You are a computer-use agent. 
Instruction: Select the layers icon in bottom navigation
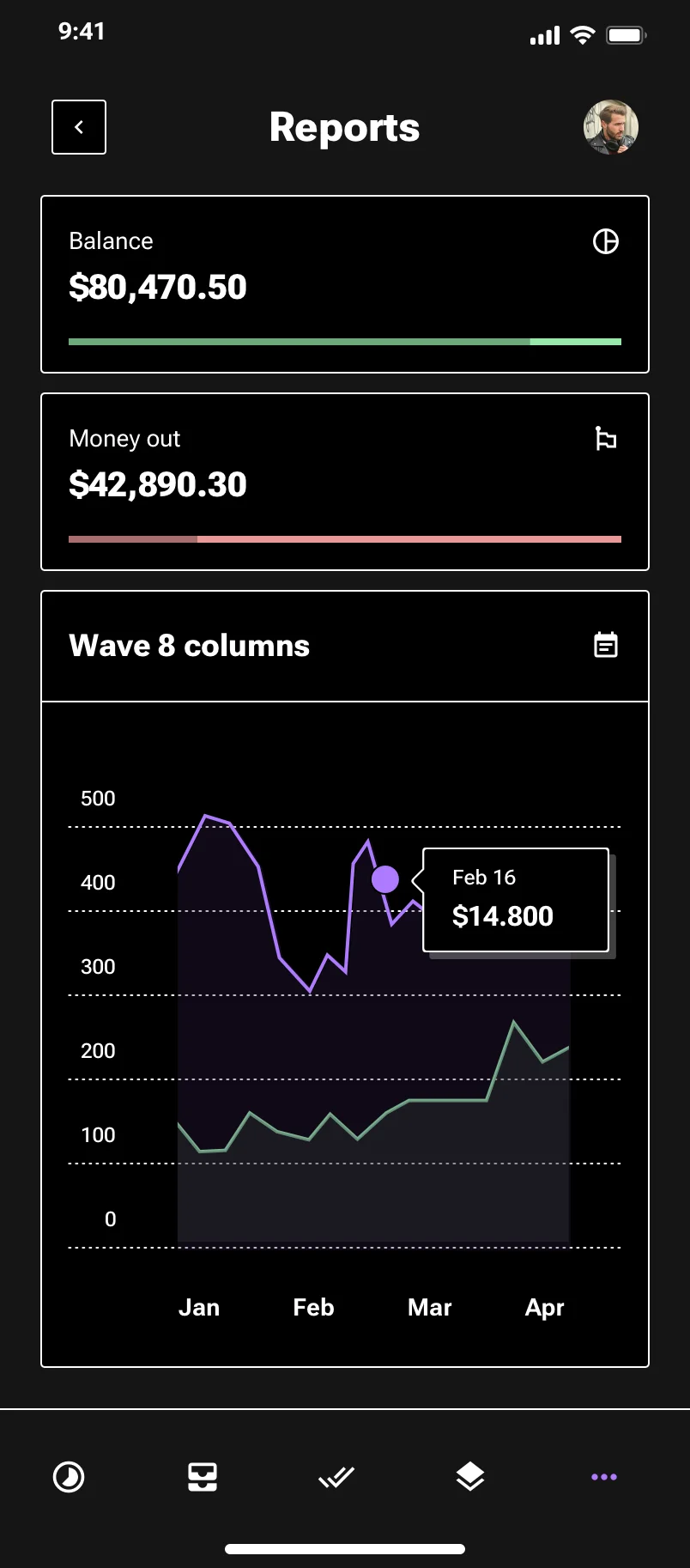pos(469,1476)
